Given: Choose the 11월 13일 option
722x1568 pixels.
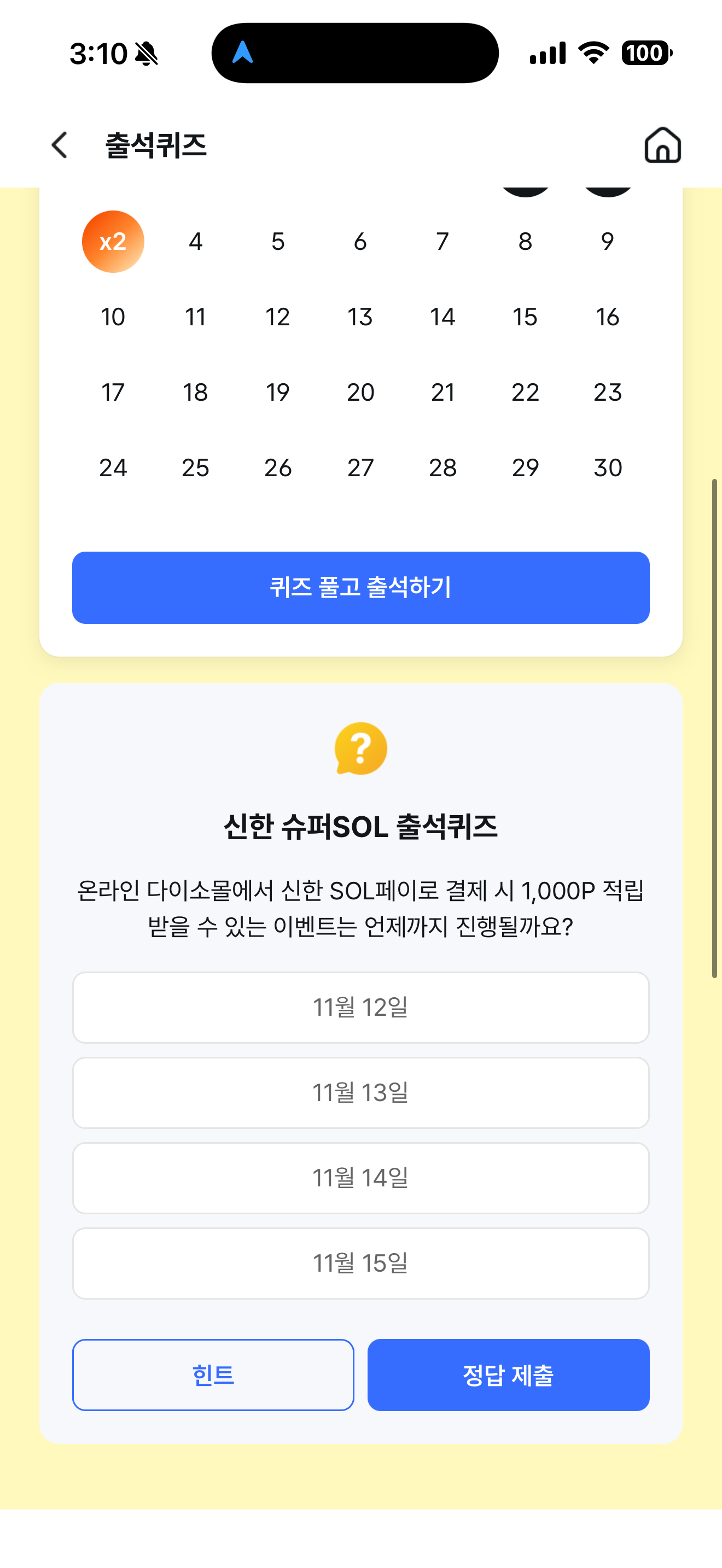Looking at the screenshot, I should pyautogui.click(x=361, y=1092).
